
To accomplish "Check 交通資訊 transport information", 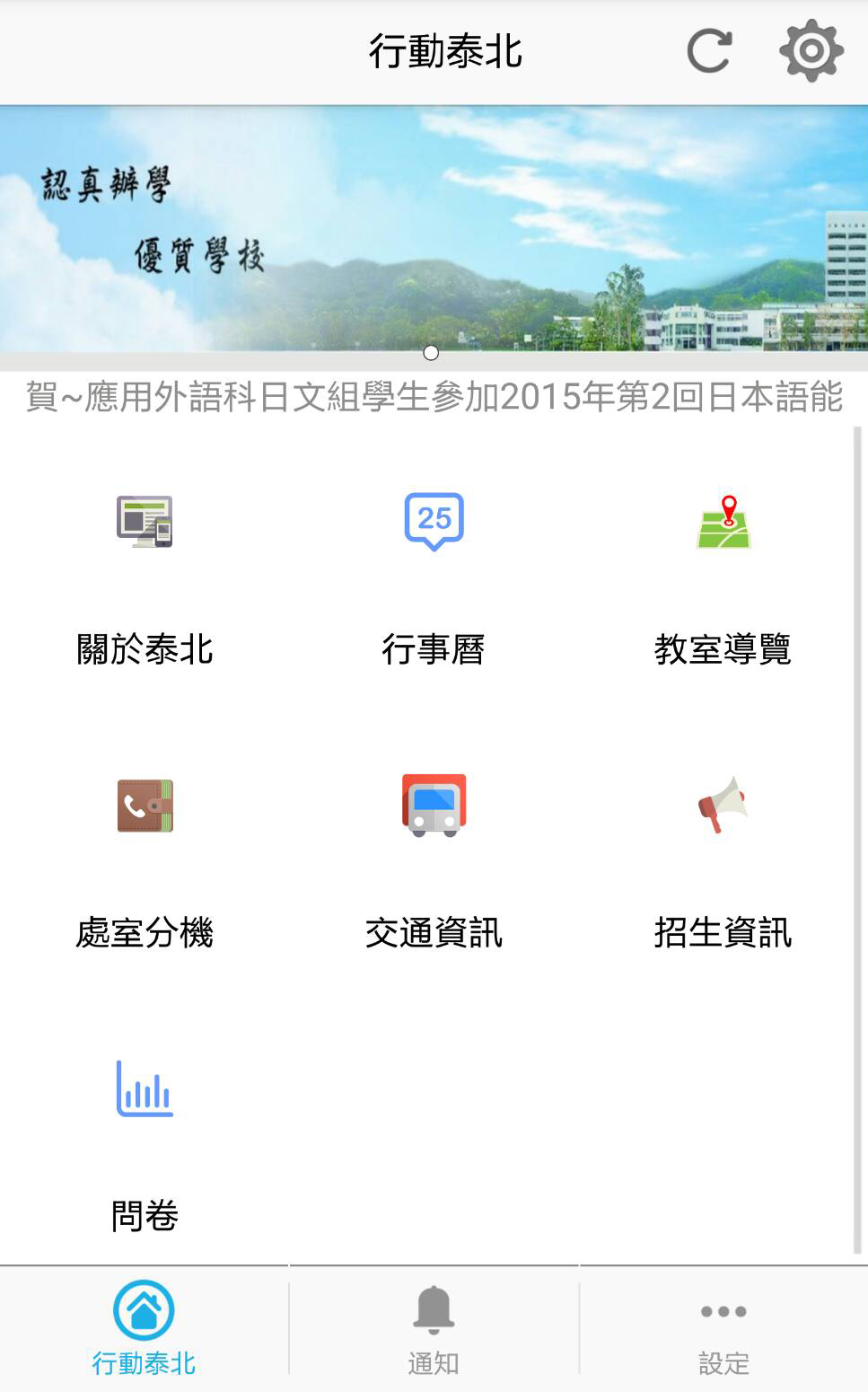I will [x=434, y=858].
